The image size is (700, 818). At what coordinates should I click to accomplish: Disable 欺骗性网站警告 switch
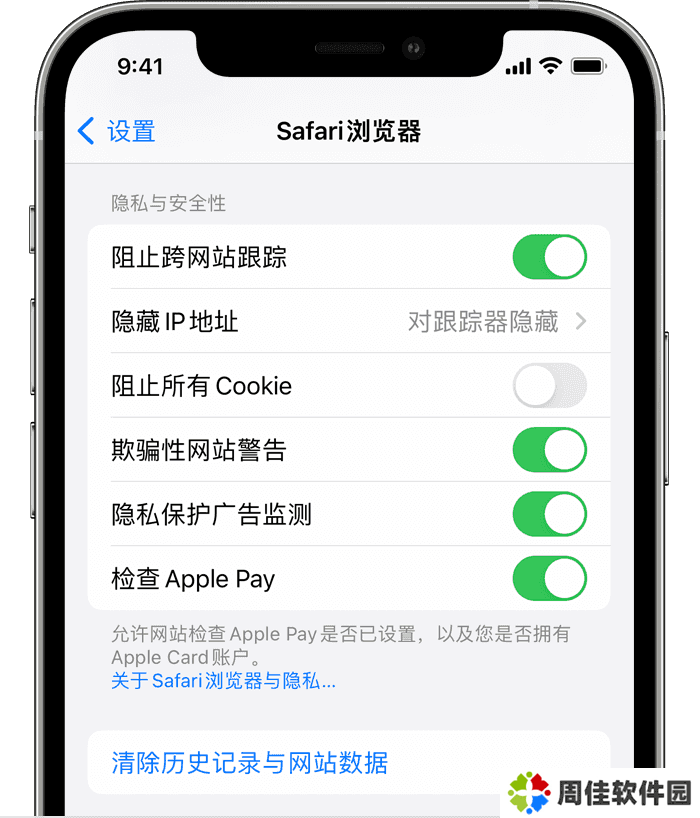point(549,450)
